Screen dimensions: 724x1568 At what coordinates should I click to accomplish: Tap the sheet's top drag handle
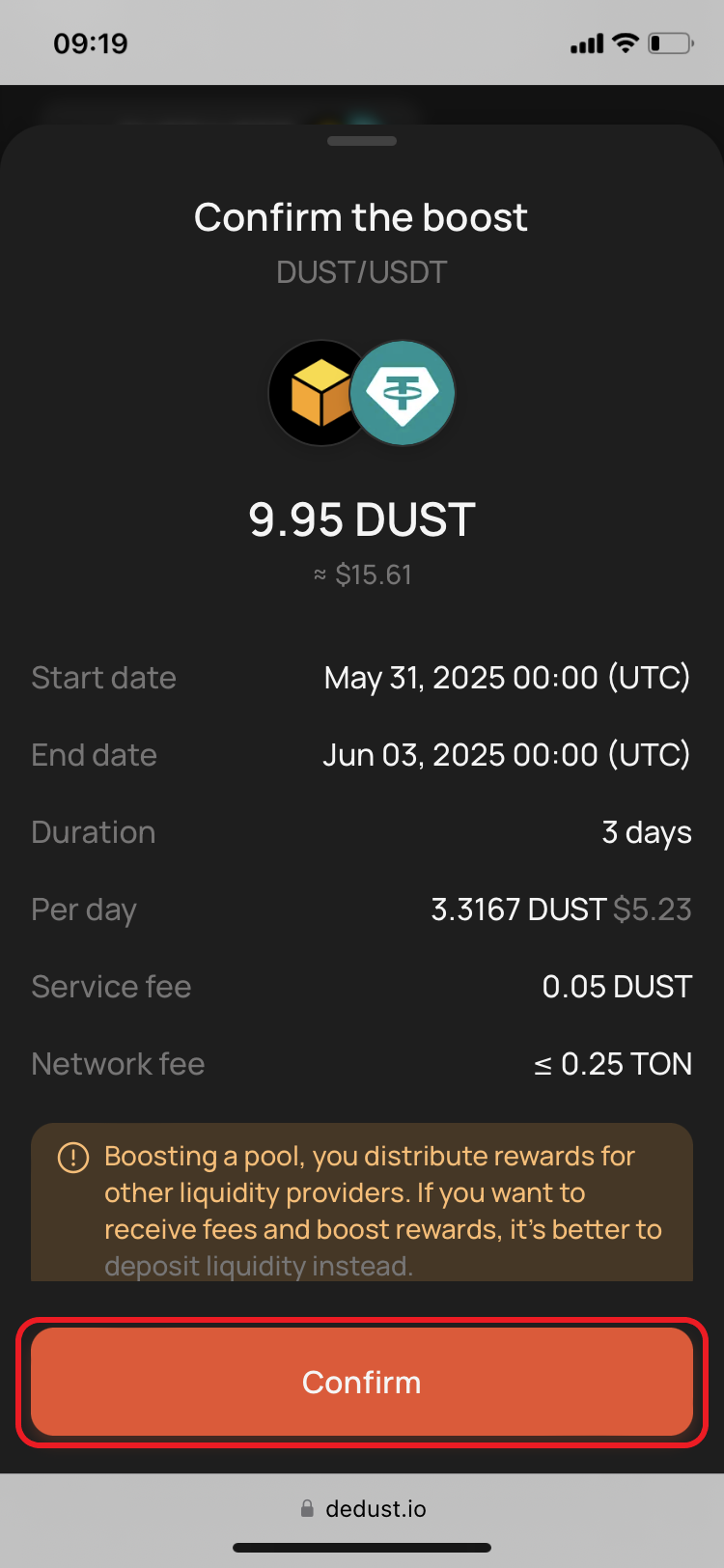362,141
